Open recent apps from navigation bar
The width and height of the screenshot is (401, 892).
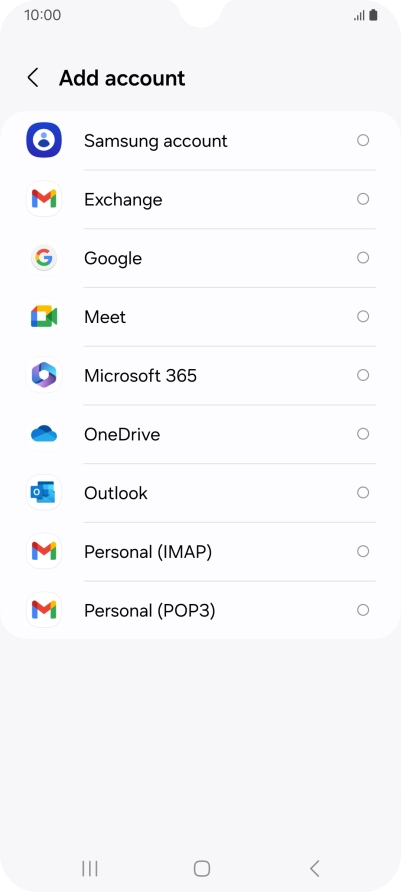[90, 868]
